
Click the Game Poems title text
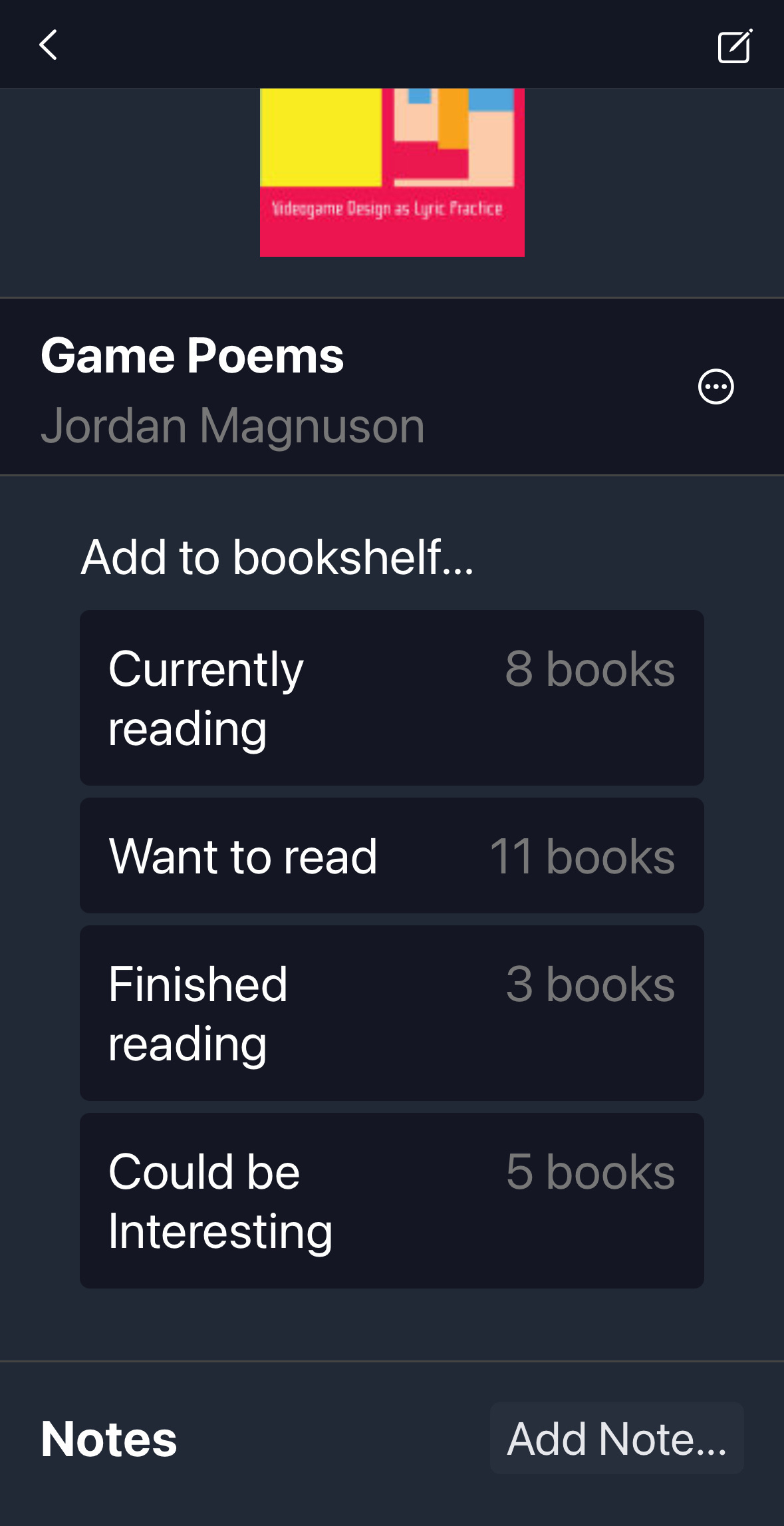coord(192,355)
